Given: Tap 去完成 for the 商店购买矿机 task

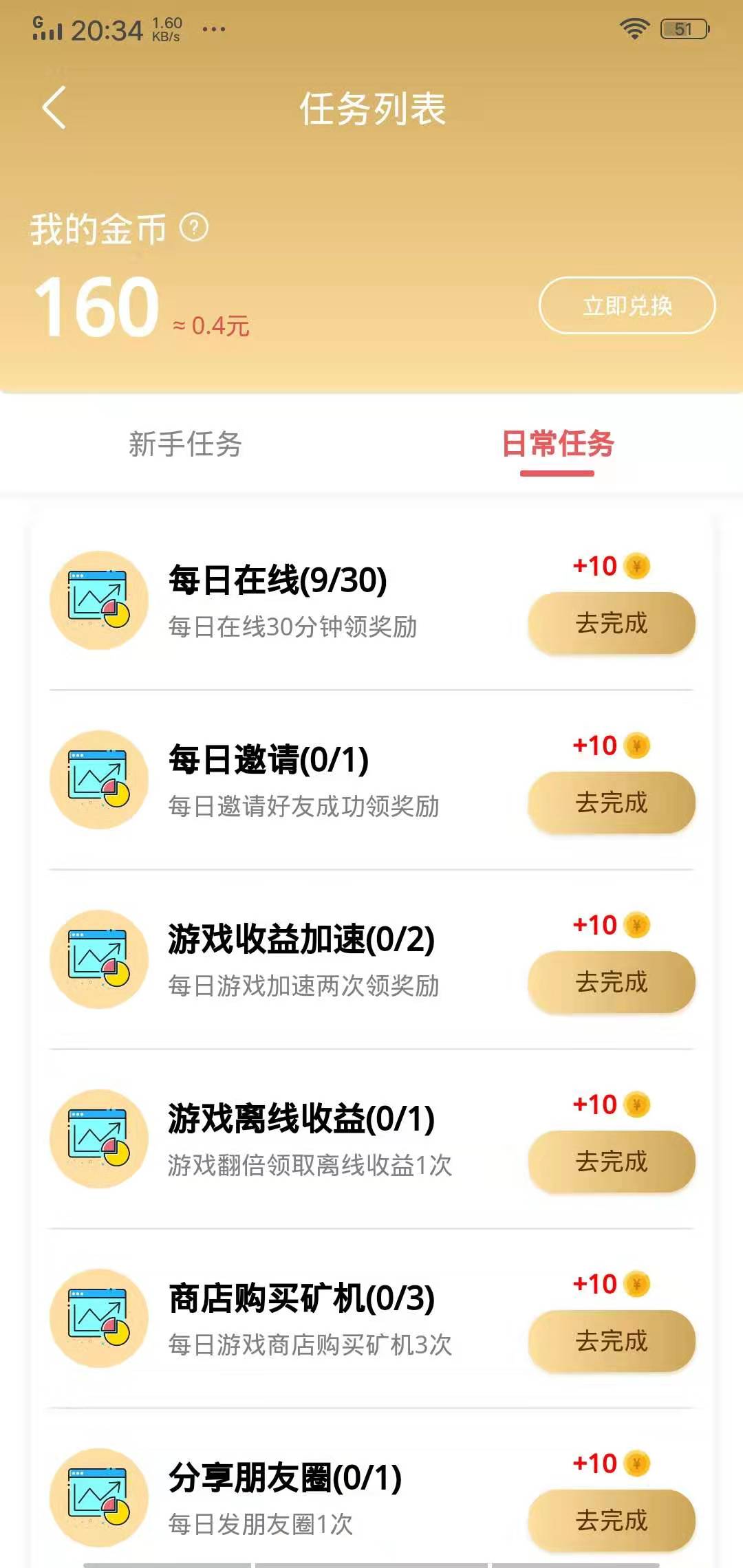Looking at the screenshot, I should (610, 1342).
